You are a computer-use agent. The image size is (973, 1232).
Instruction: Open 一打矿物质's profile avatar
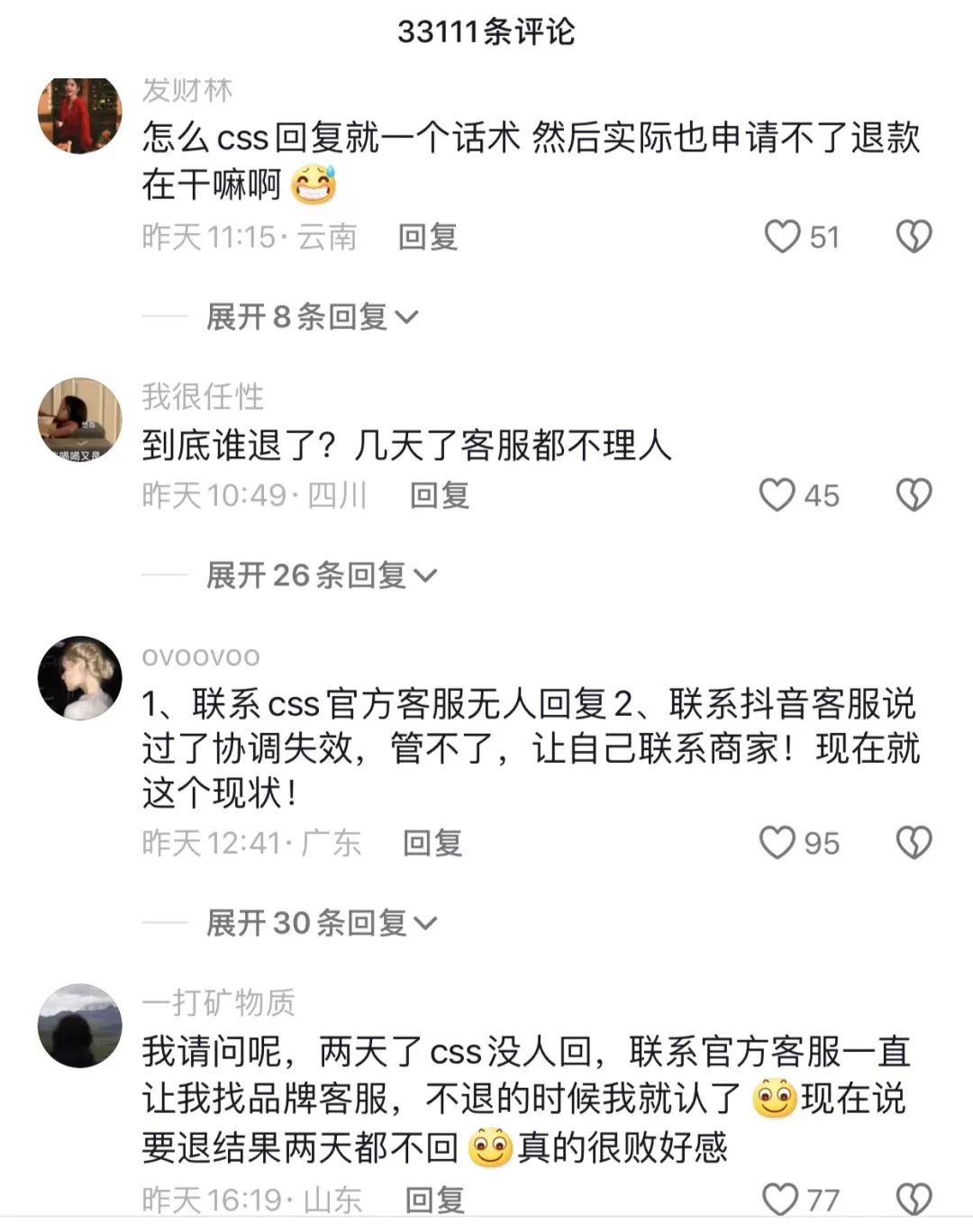79,1026
